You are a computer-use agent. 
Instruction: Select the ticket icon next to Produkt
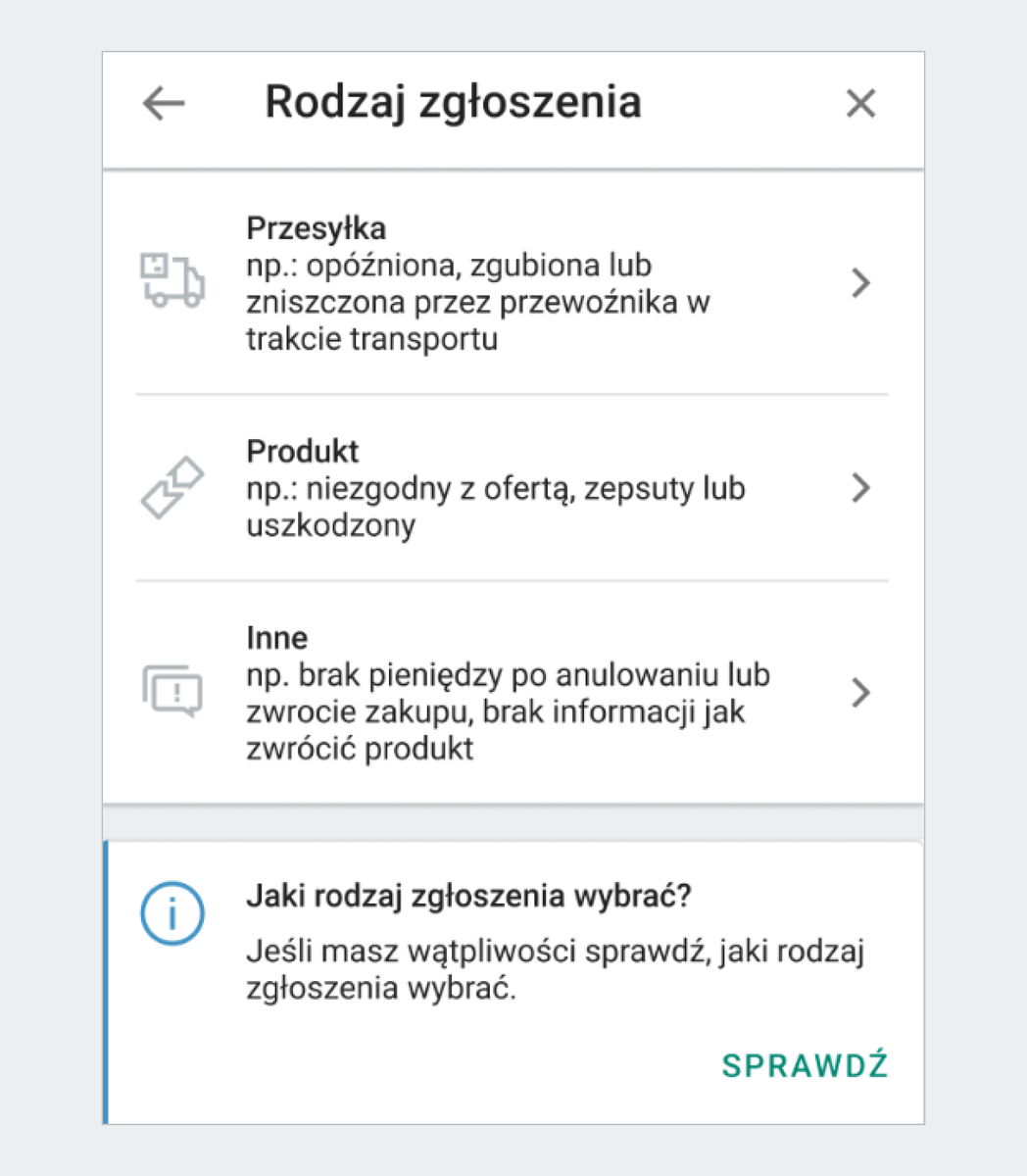pos(172,485)
